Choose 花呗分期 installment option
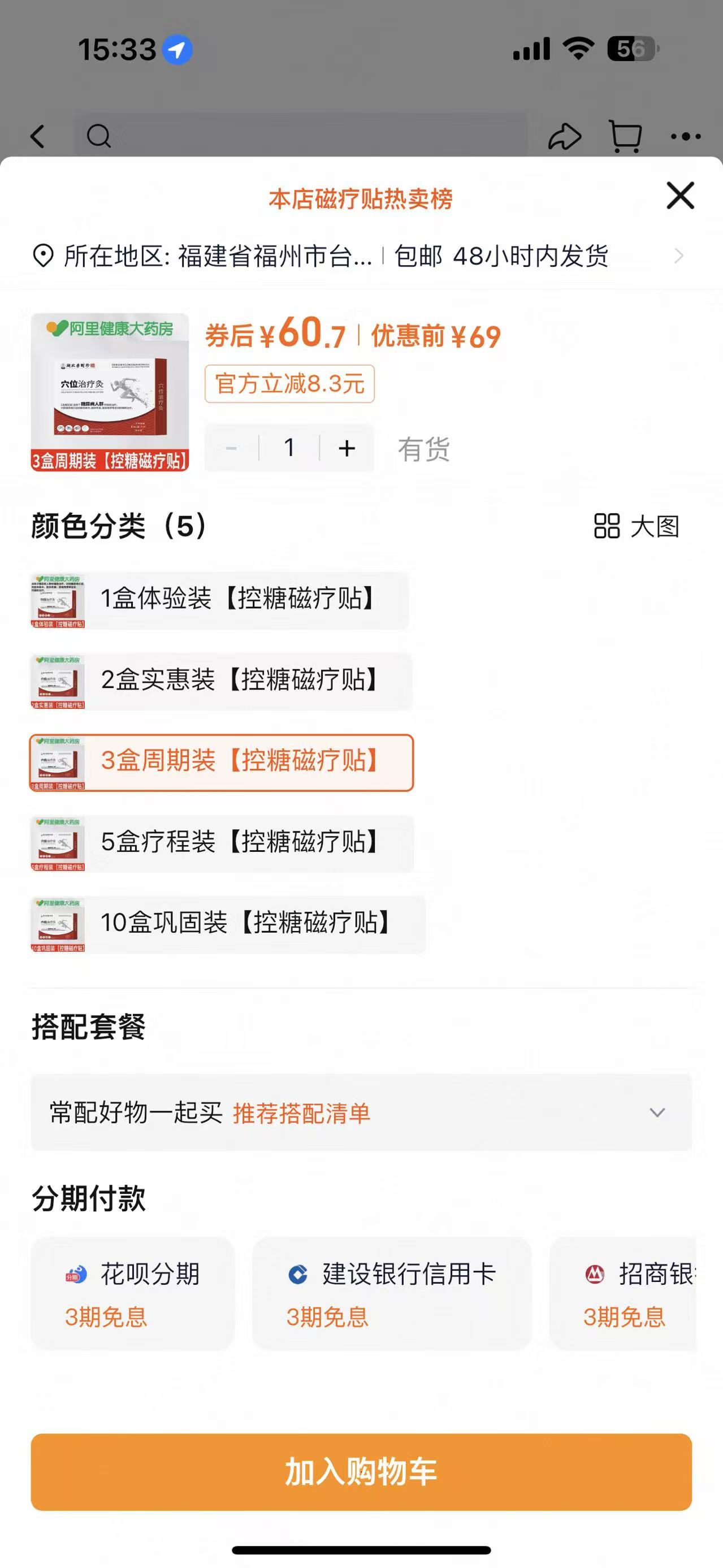723x1568 pixels. pos(133,1293)
